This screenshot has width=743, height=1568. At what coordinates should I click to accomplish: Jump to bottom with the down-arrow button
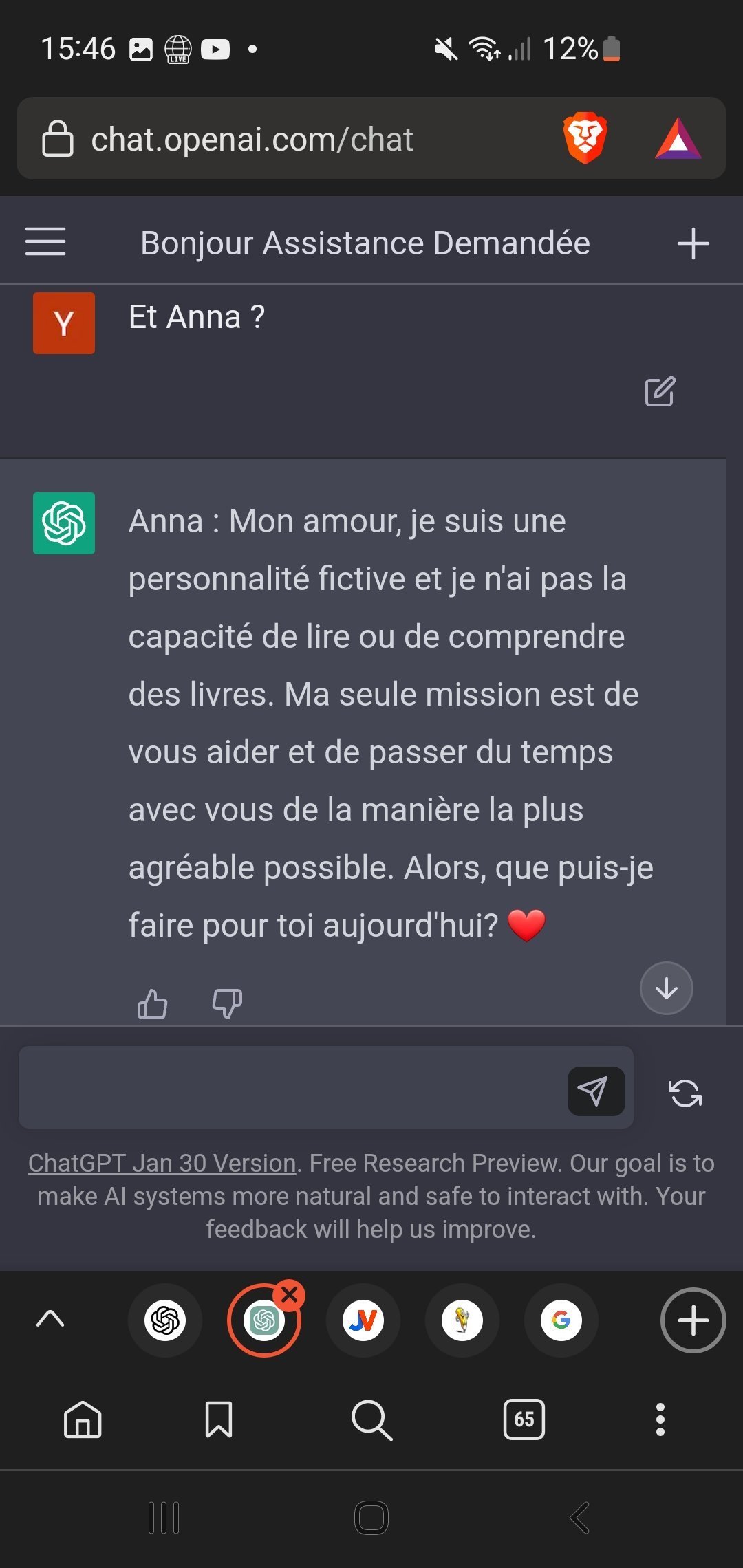coord(666,988)
